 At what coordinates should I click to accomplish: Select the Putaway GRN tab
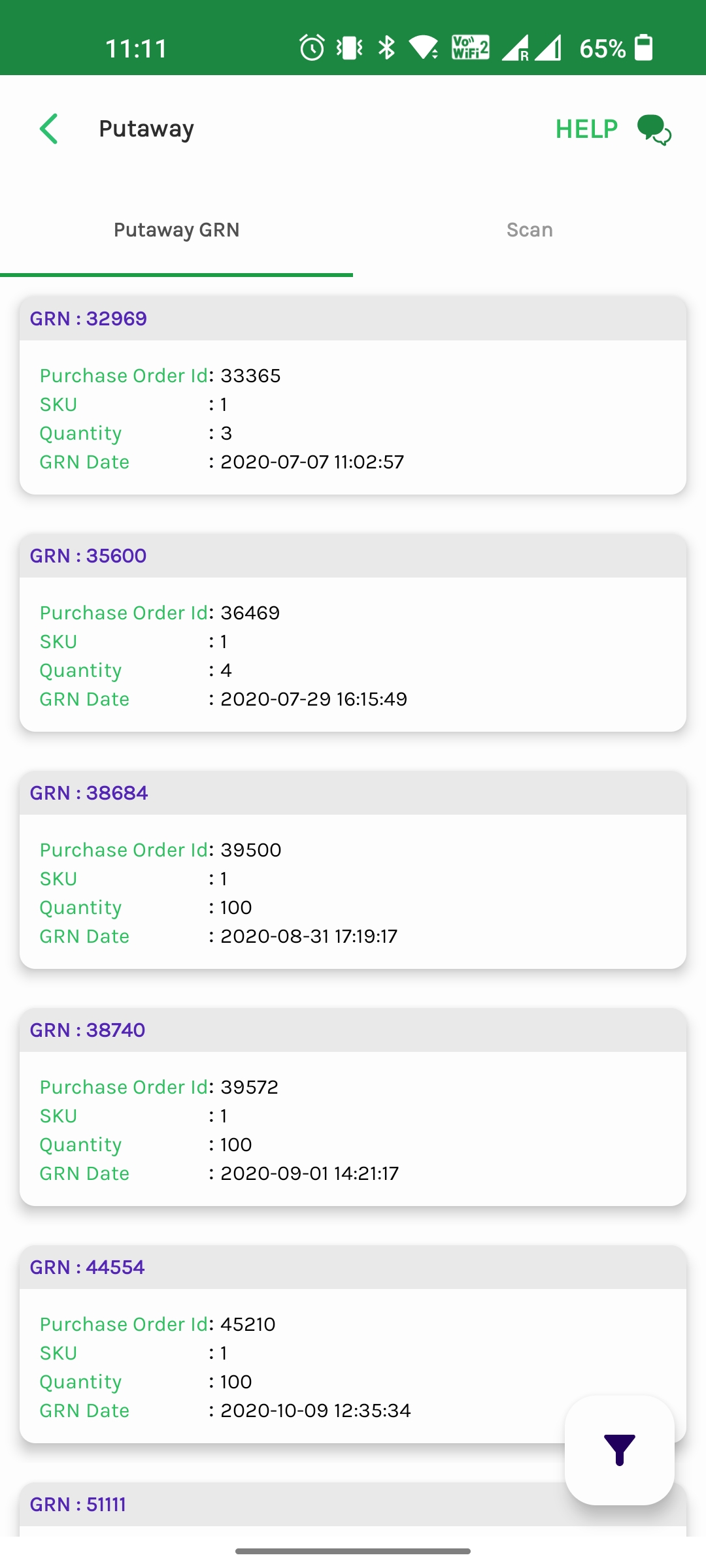(176, 230)
